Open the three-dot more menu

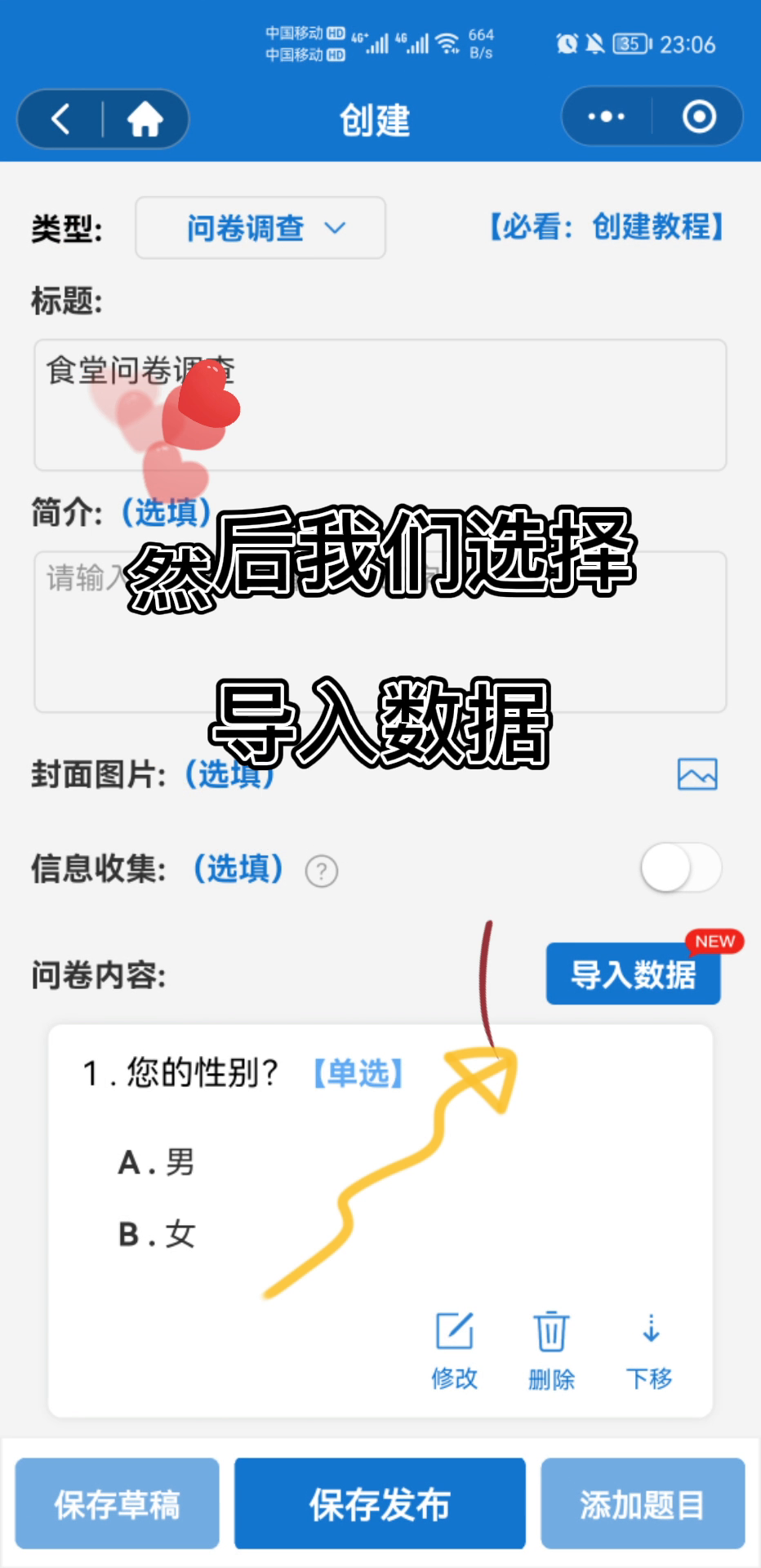pos(606,117)
